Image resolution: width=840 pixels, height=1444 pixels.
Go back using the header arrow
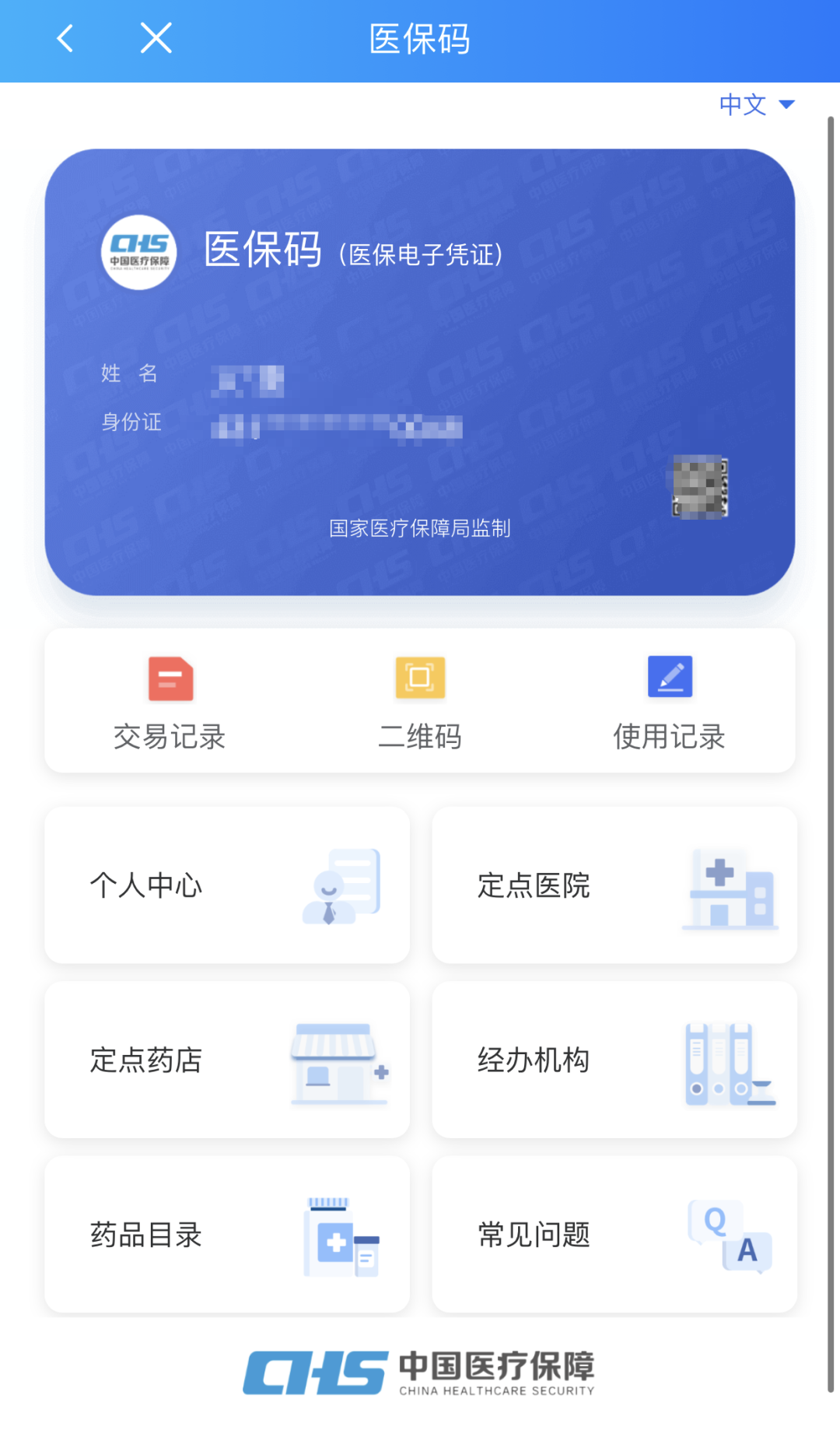66,38
